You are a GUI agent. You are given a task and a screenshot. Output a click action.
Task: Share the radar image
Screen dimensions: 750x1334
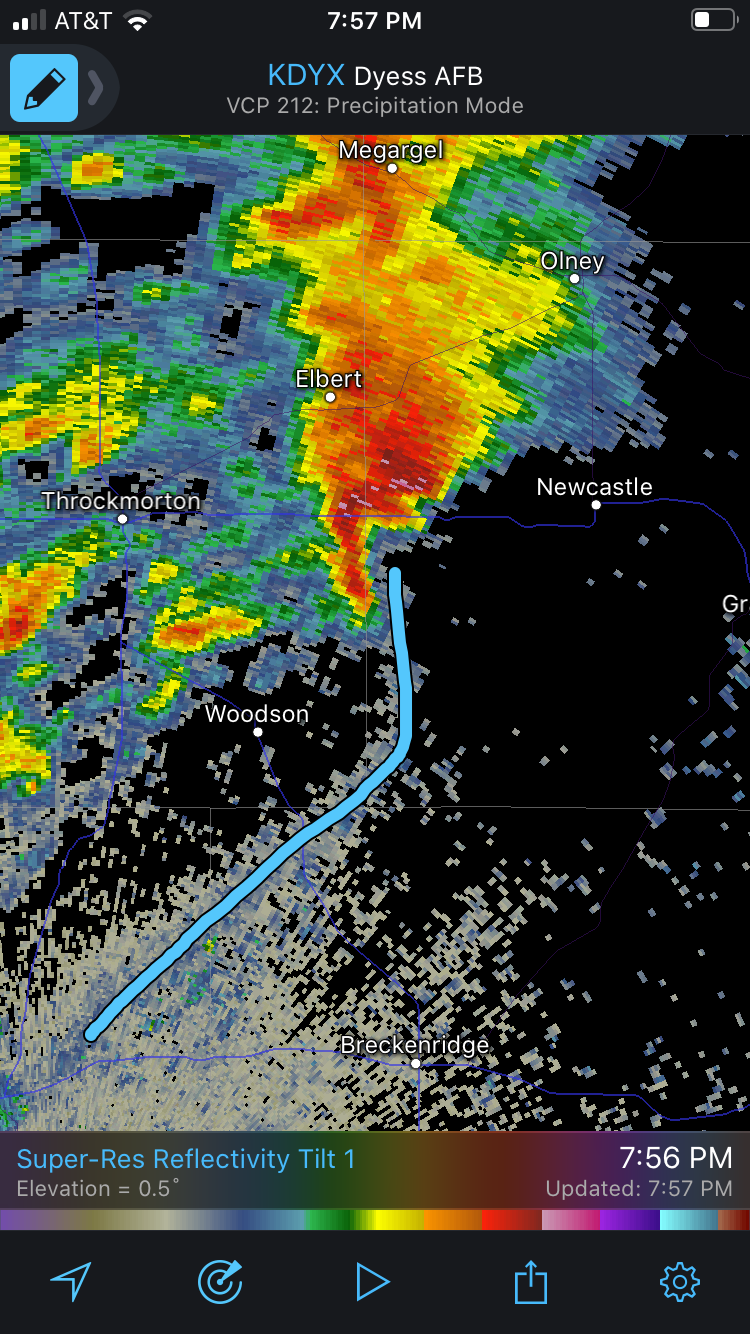coord(531,1280)
